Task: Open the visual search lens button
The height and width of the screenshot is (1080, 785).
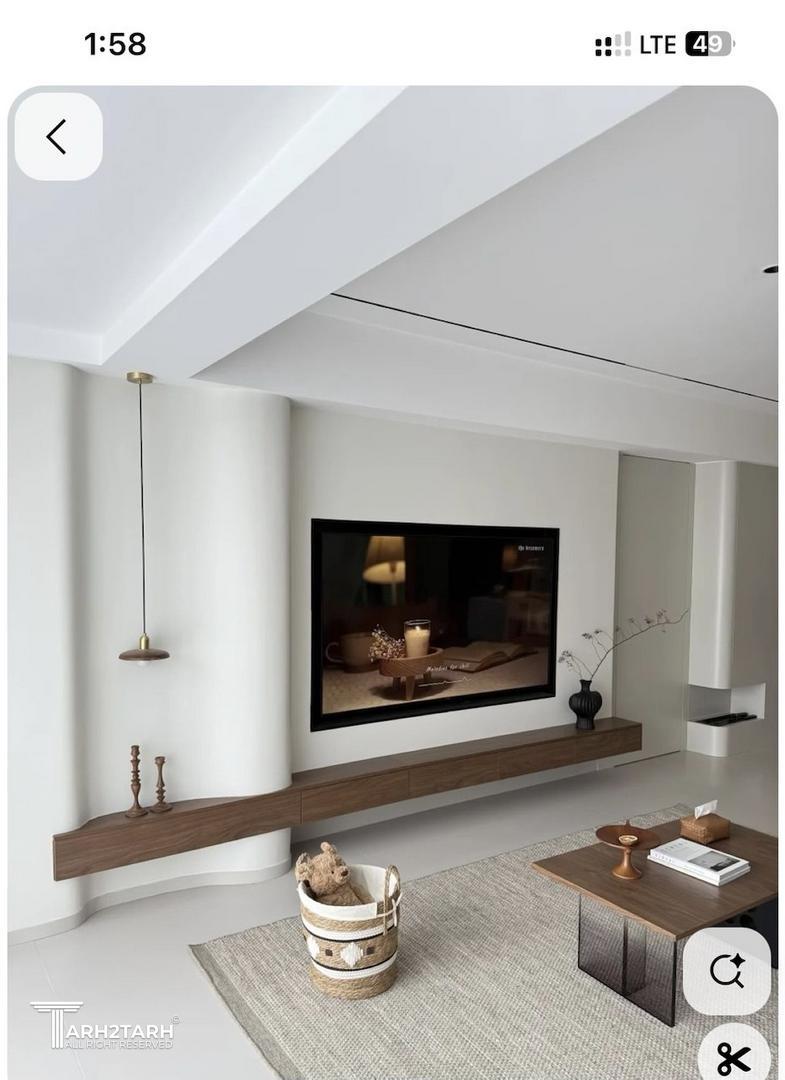Action: (727, 971)
